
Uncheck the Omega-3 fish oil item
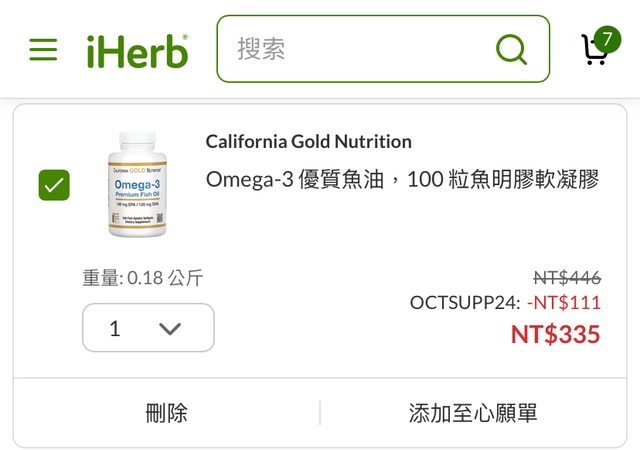point(54,185)
